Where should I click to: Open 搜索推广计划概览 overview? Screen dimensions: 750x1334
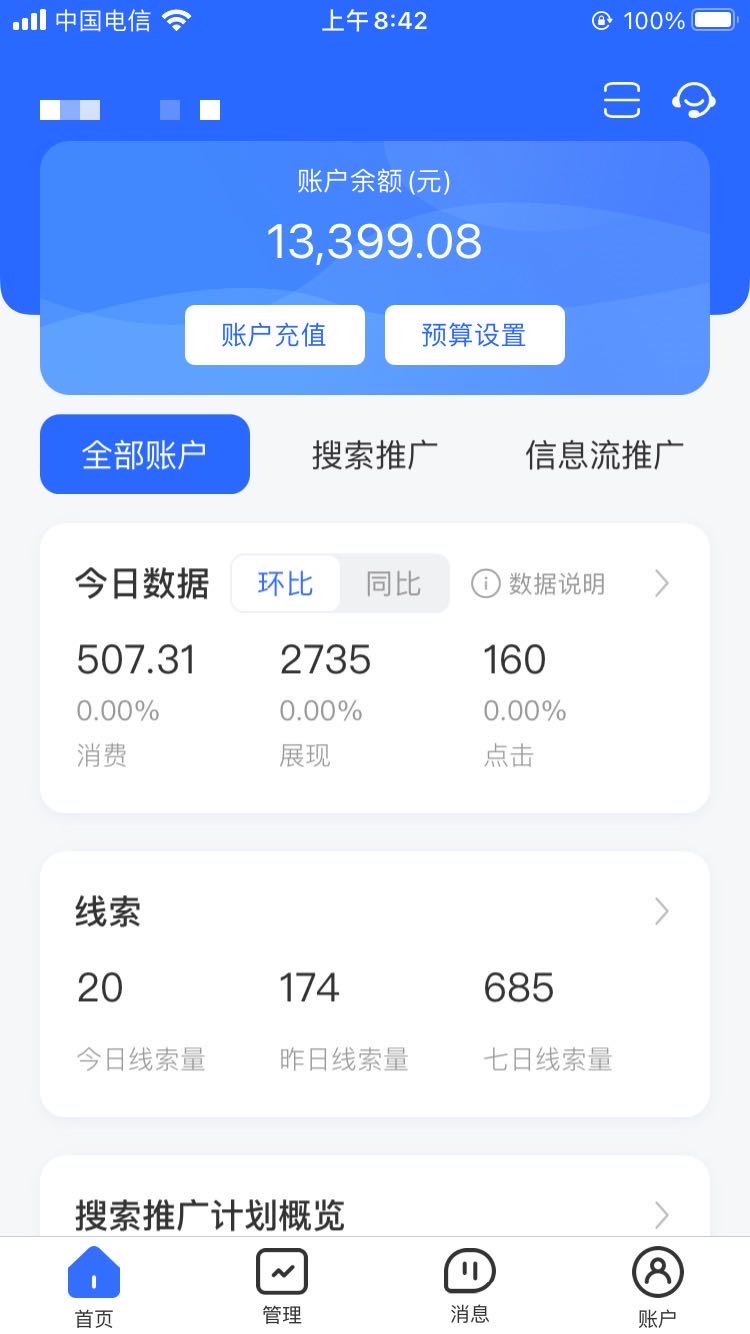click(661, 1215)
